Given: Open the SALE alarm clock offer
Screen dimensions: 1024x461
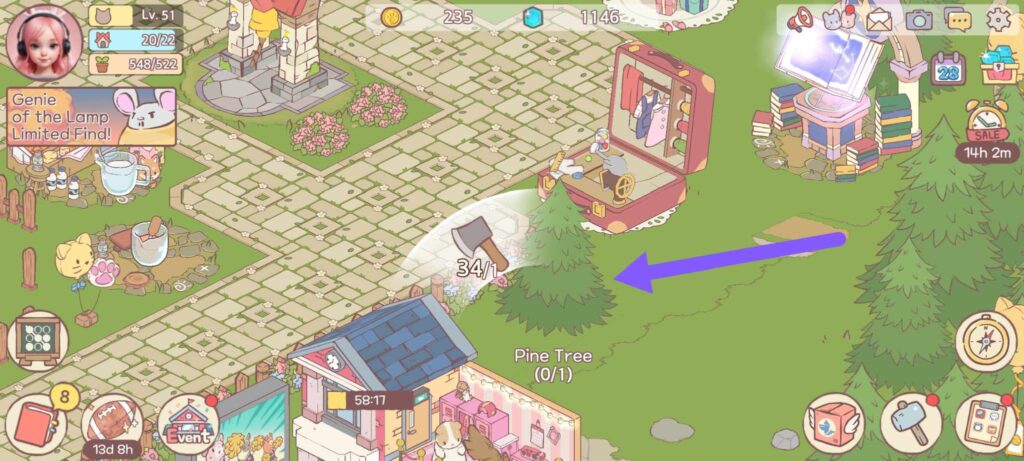Looking at the screenshot, I should (986, 130).
